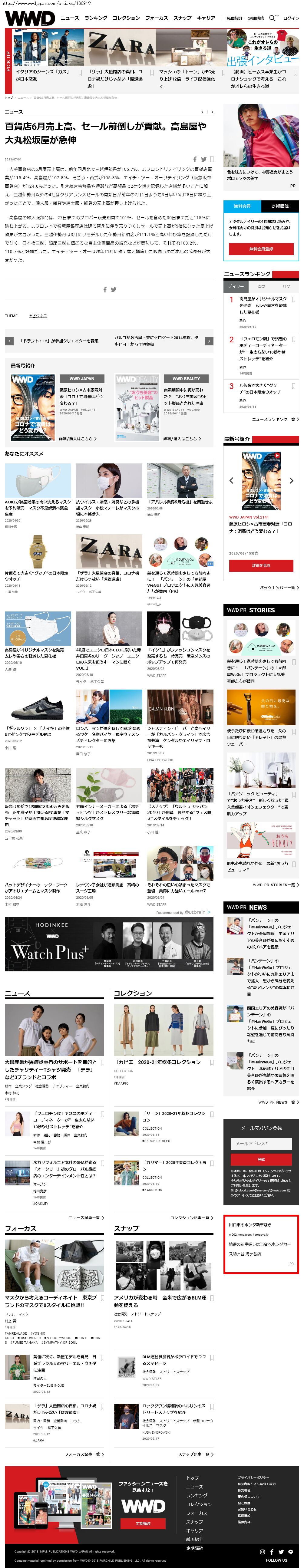Open the #ビジネス theme tag
This screenshot has width=304, height=1568.
click(38, 316)
